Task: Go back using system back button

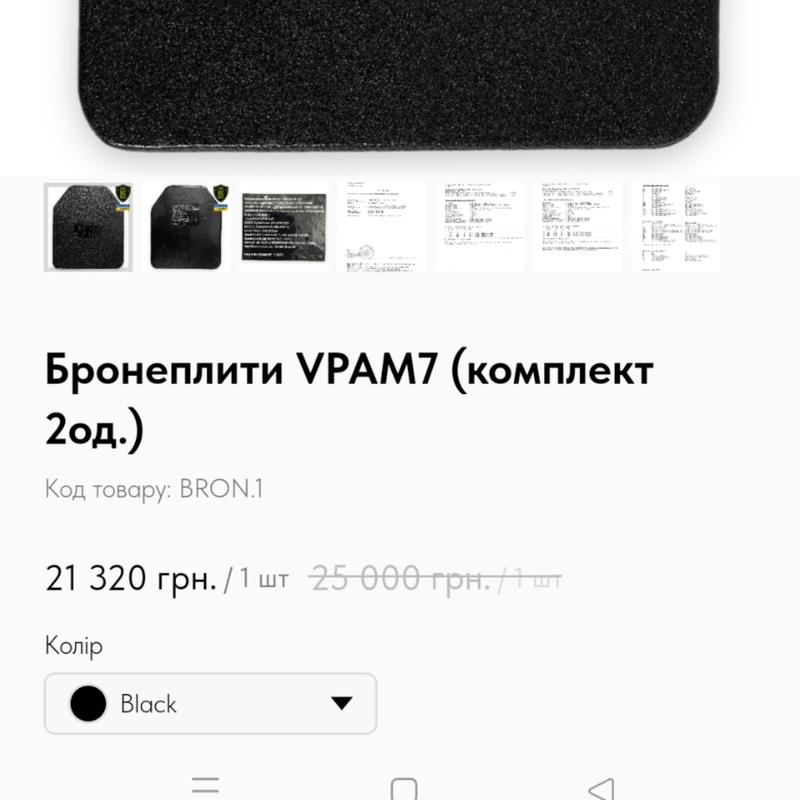Action: [600, 788]
